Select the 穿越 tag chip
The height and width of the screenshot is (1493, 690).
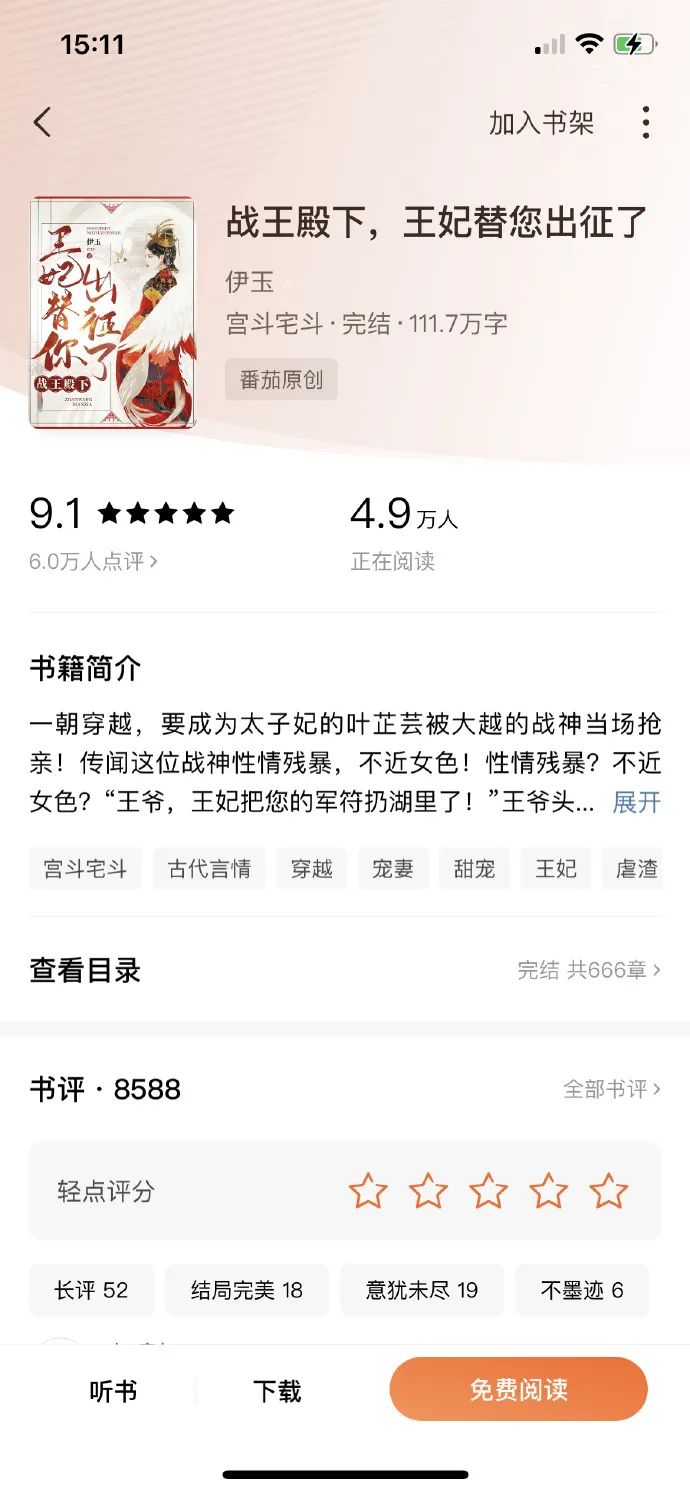[312, 869]
